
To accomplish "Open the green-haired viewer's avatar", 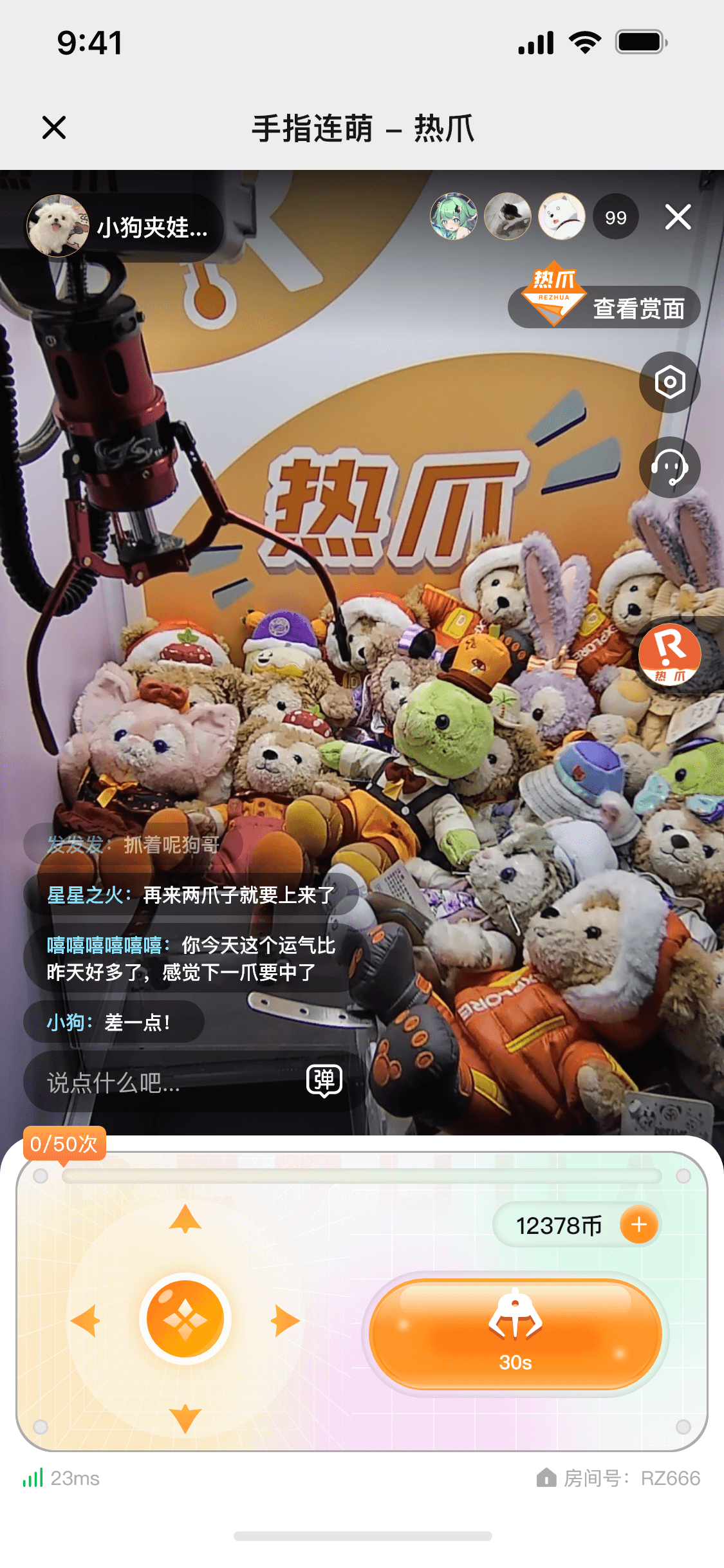I will pyautogui.click(x=454, y=217).
